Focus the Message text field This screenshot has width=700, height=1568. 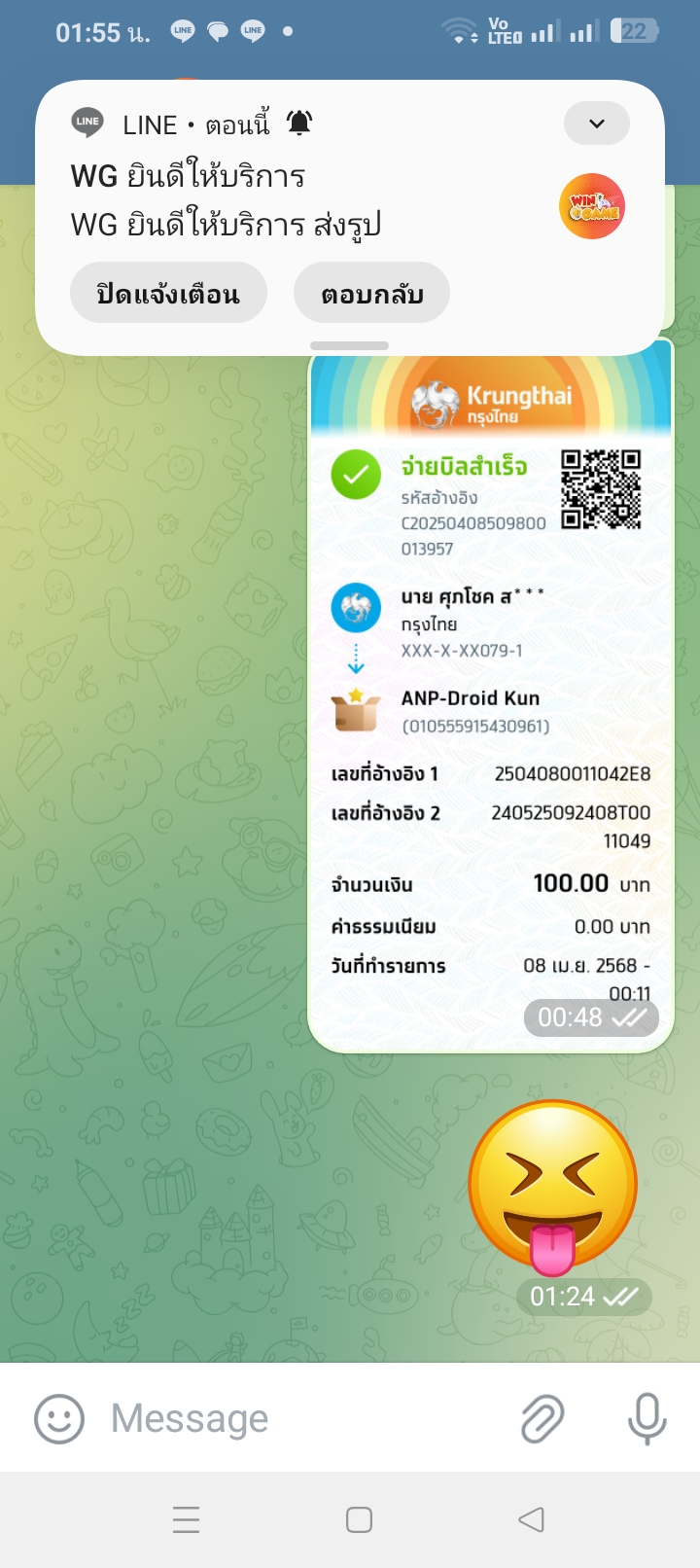[301, 1417]
